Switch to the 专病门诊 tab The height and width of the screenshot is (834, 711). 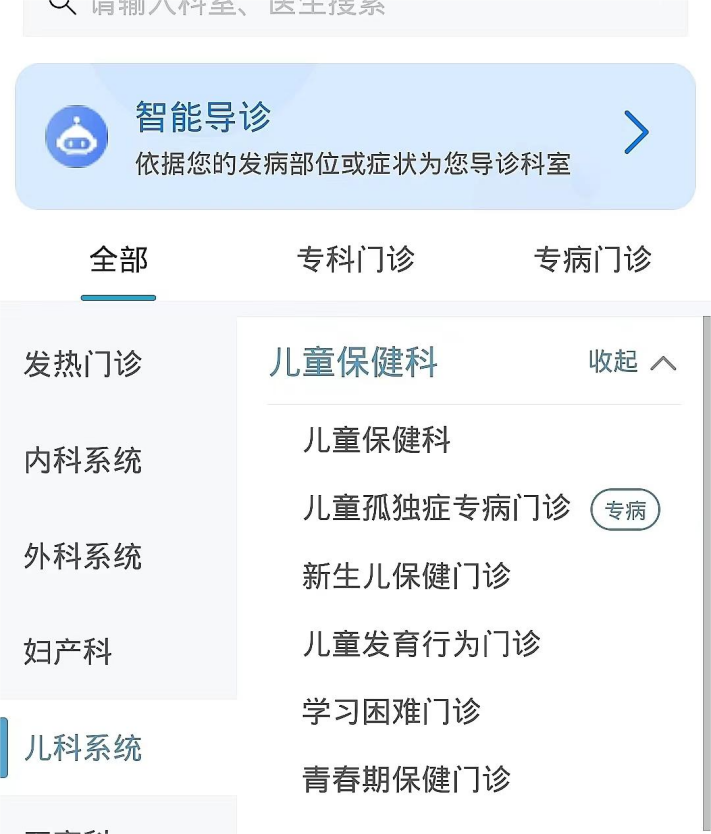click(x=592, y=261)
